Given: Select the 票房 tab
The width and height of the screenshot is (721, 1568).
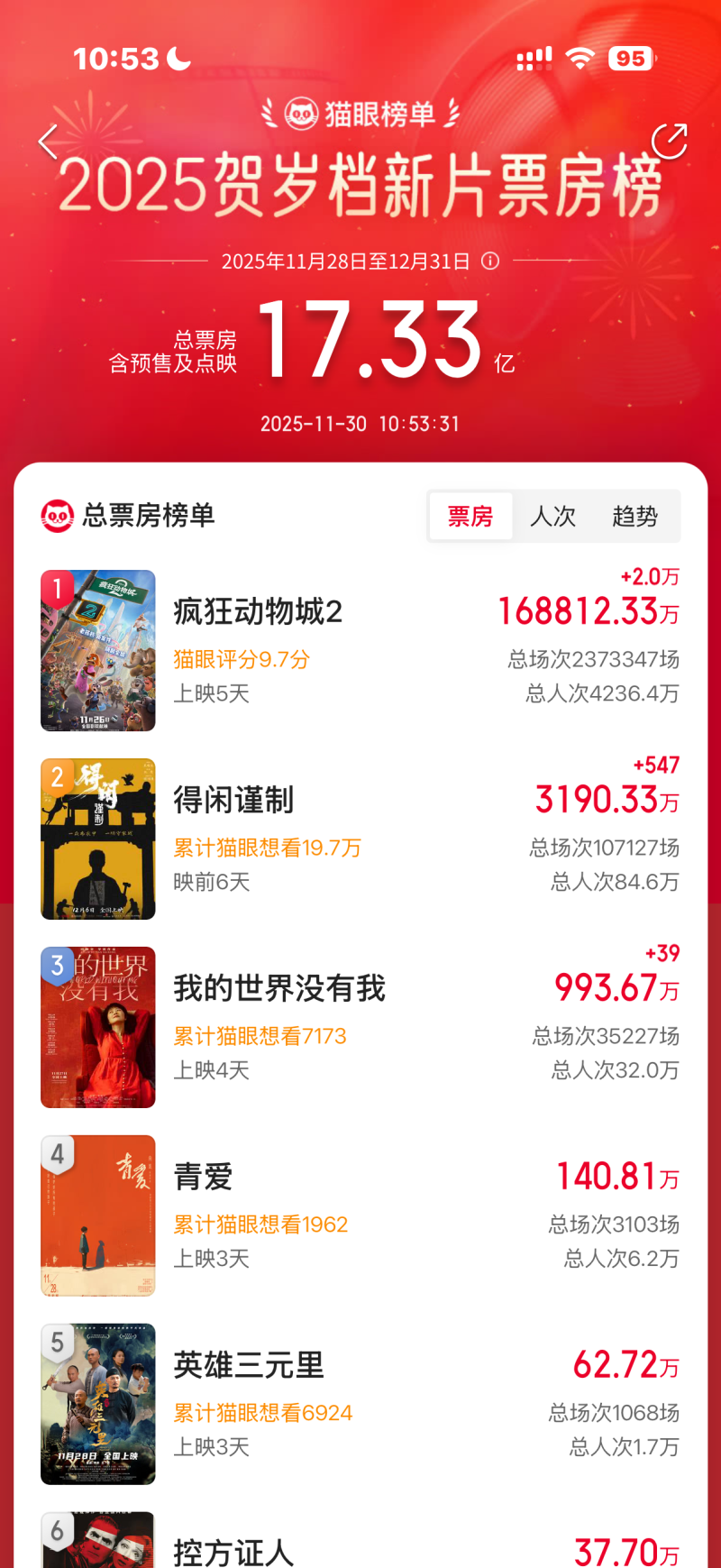Looking at the screenshot, I should pyautogui.click(x=471, y=516).
